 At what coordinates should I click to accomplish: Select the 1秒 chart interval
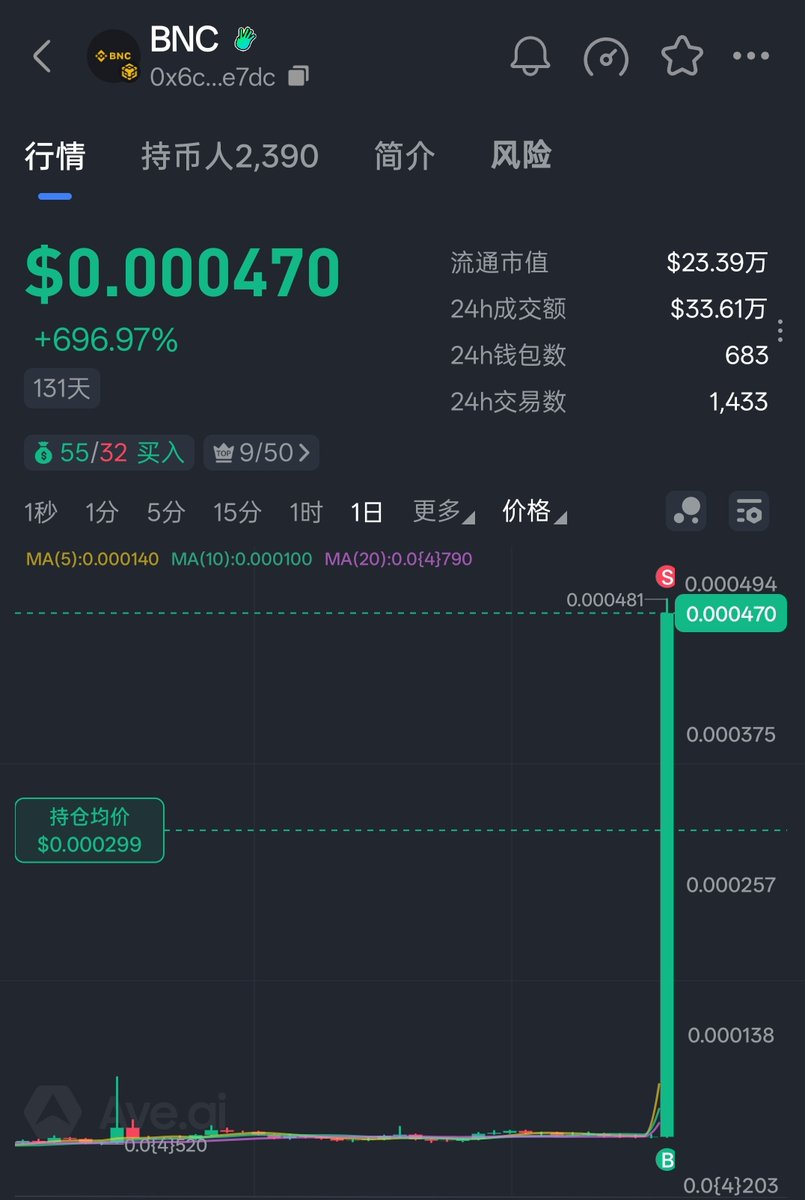pos(40,512)
